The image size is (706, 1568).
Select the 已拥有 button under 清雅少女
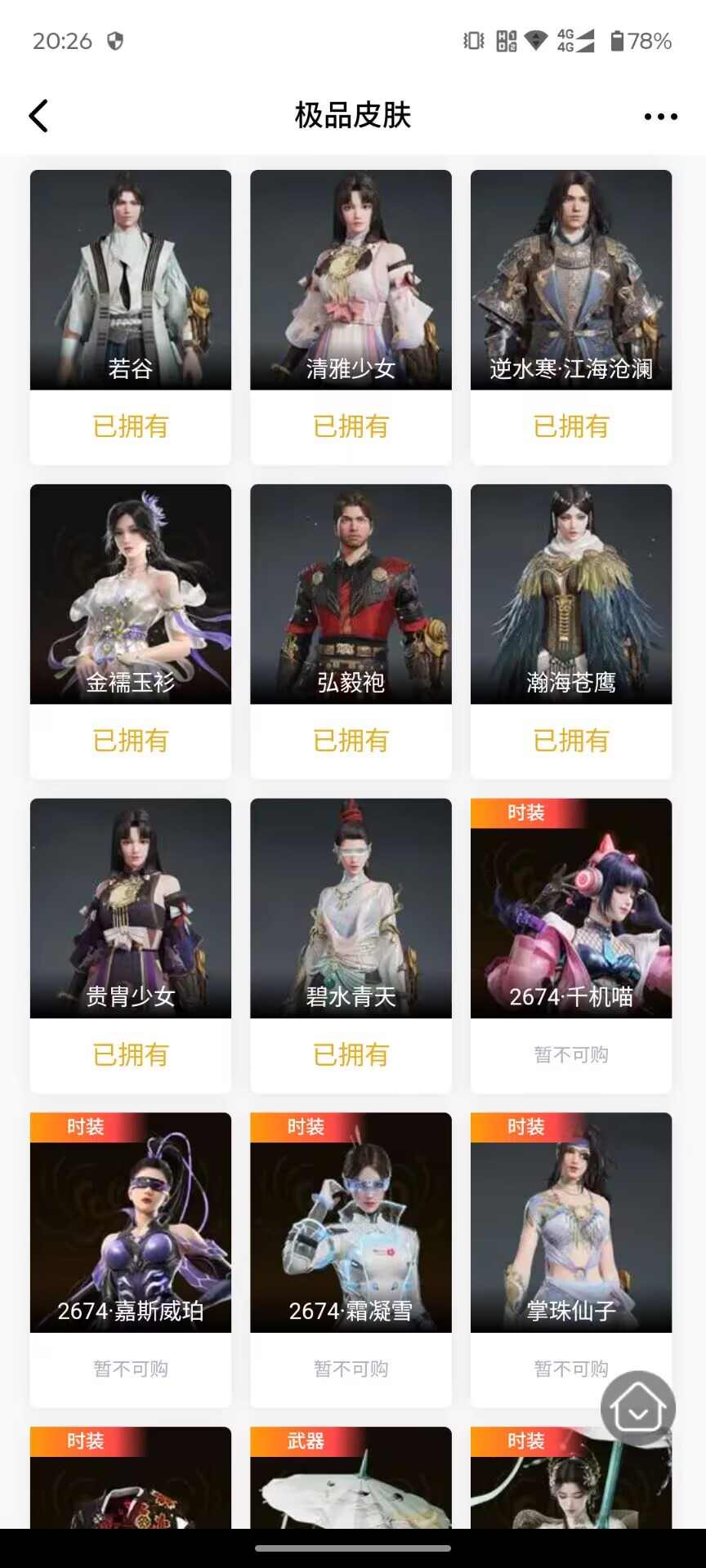(x=351, y=426)
